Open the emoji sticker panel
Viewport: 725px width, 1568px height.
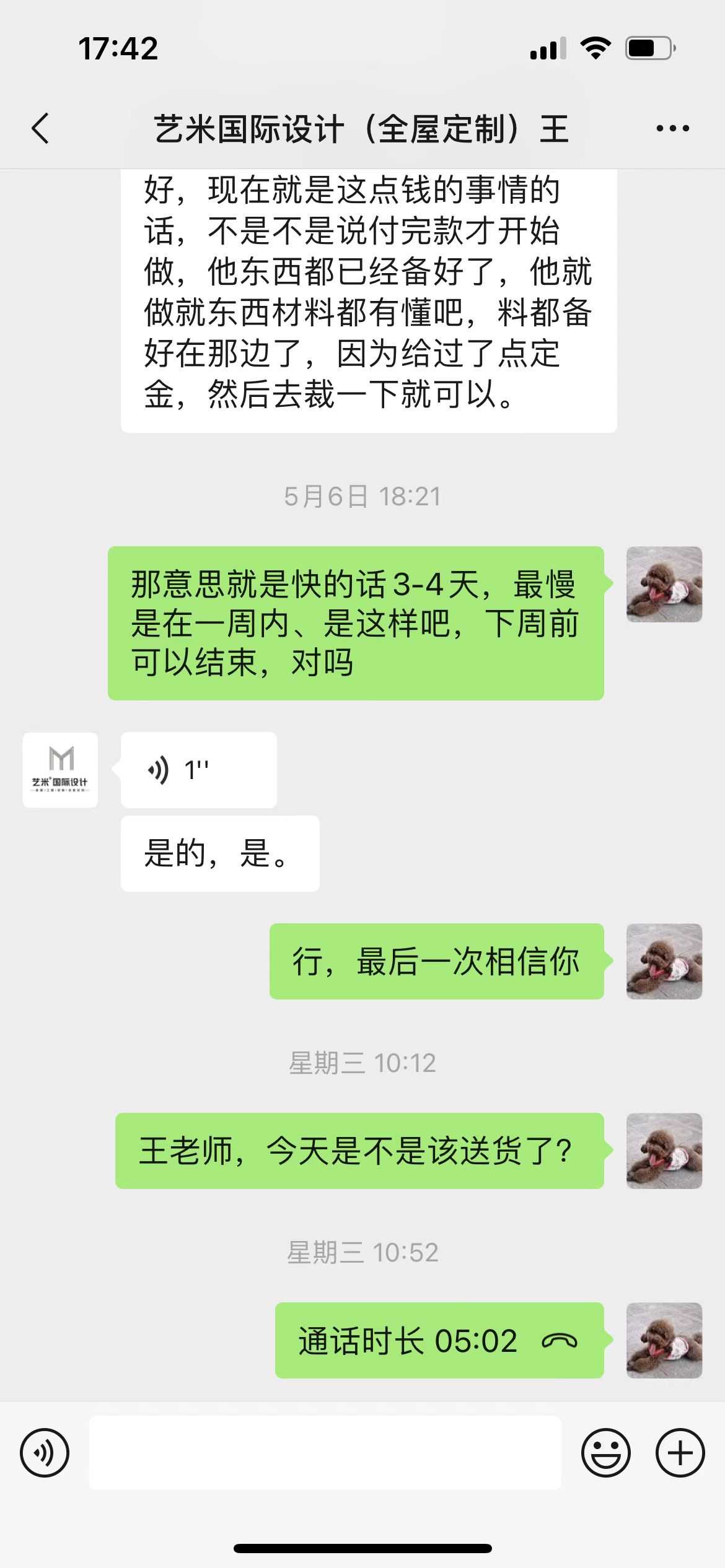(605, 1452)
